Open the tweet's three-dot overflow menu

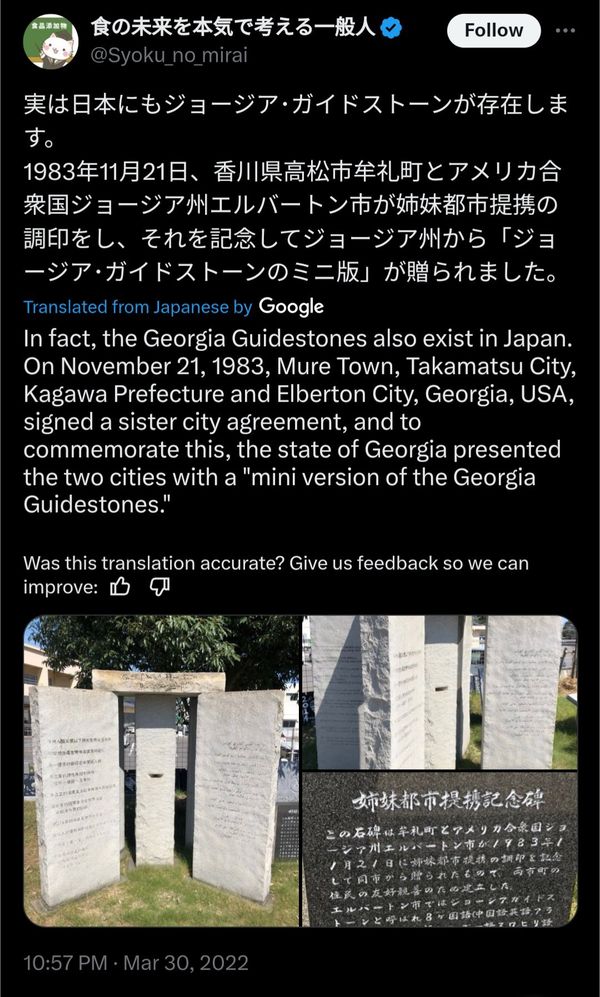(565, 30)
